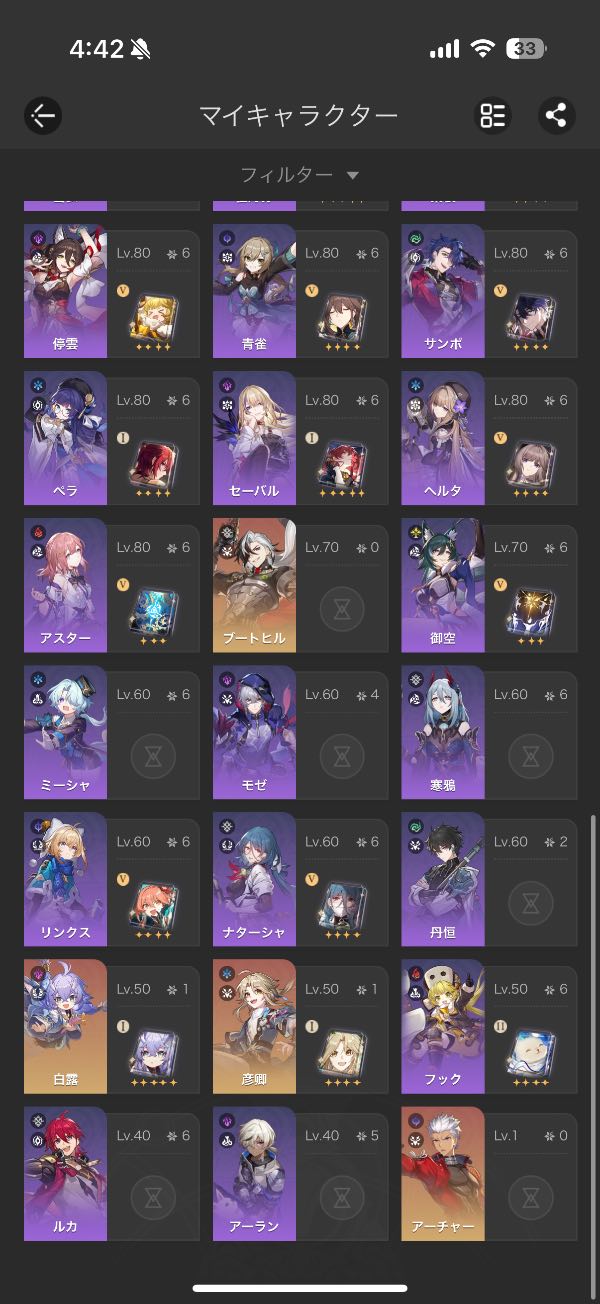This screenshot has width=600, height=1304.
Task: View アーチャー character details
Action: pyautogui.click(x=489, y=1174)
